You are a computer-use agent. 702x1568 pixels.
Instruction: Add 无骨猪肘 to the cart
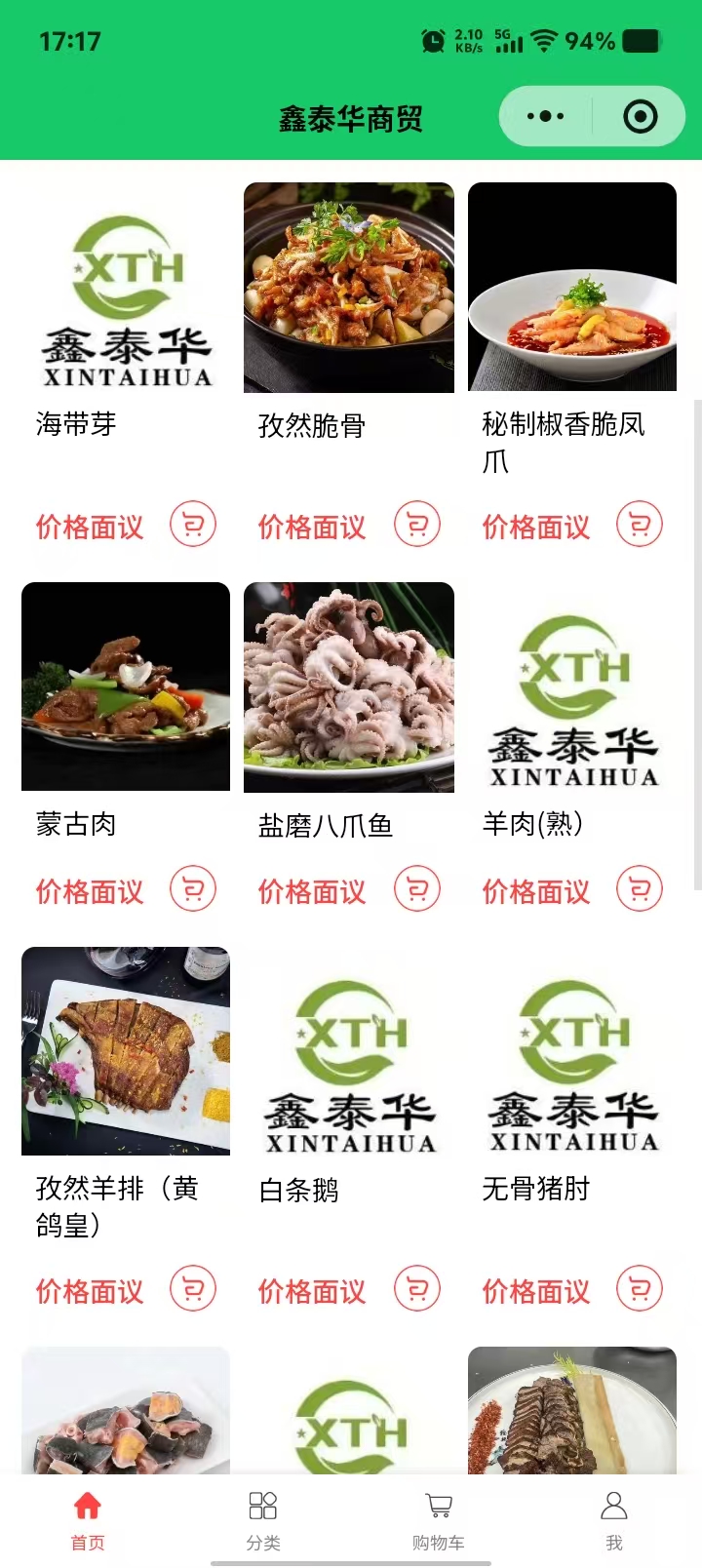tap(640, 1289)
